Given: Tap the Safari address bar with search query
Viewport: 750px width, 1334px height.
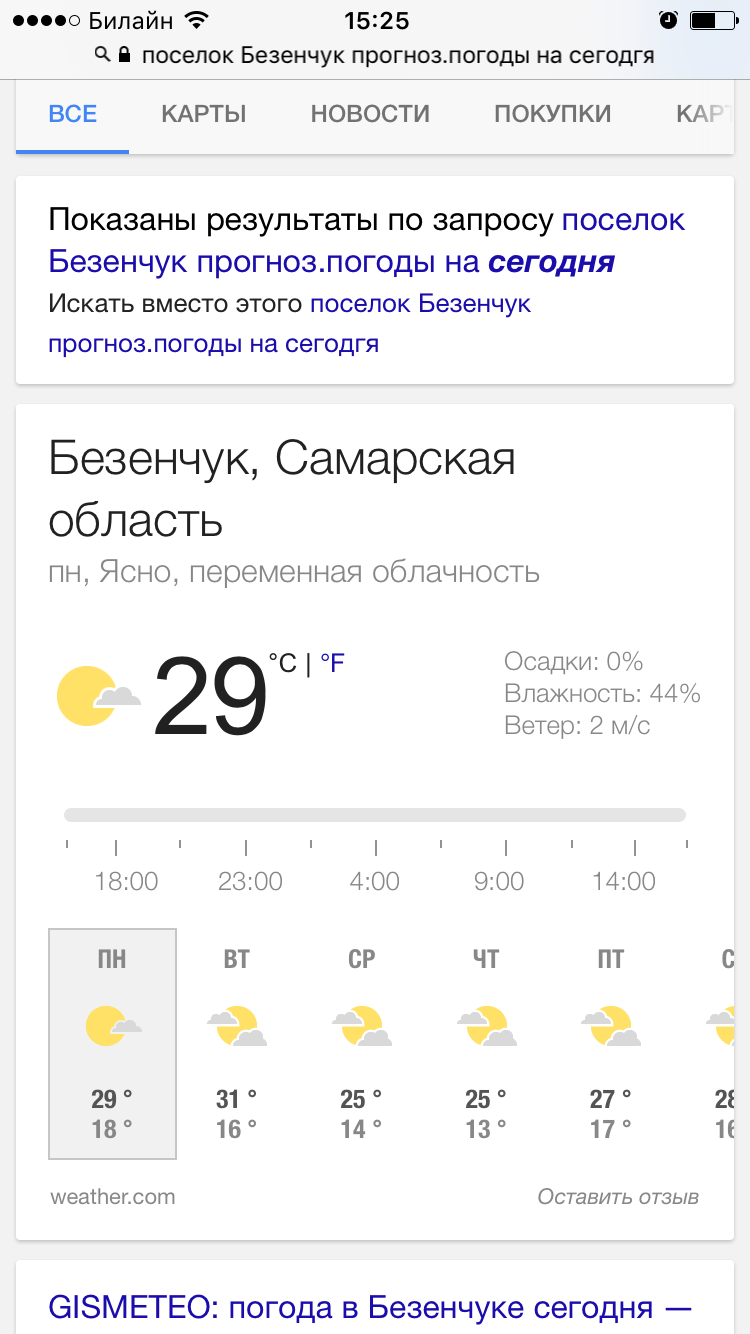Looking at the screenshot, I should pyautogui.click(x=375, y=55).
